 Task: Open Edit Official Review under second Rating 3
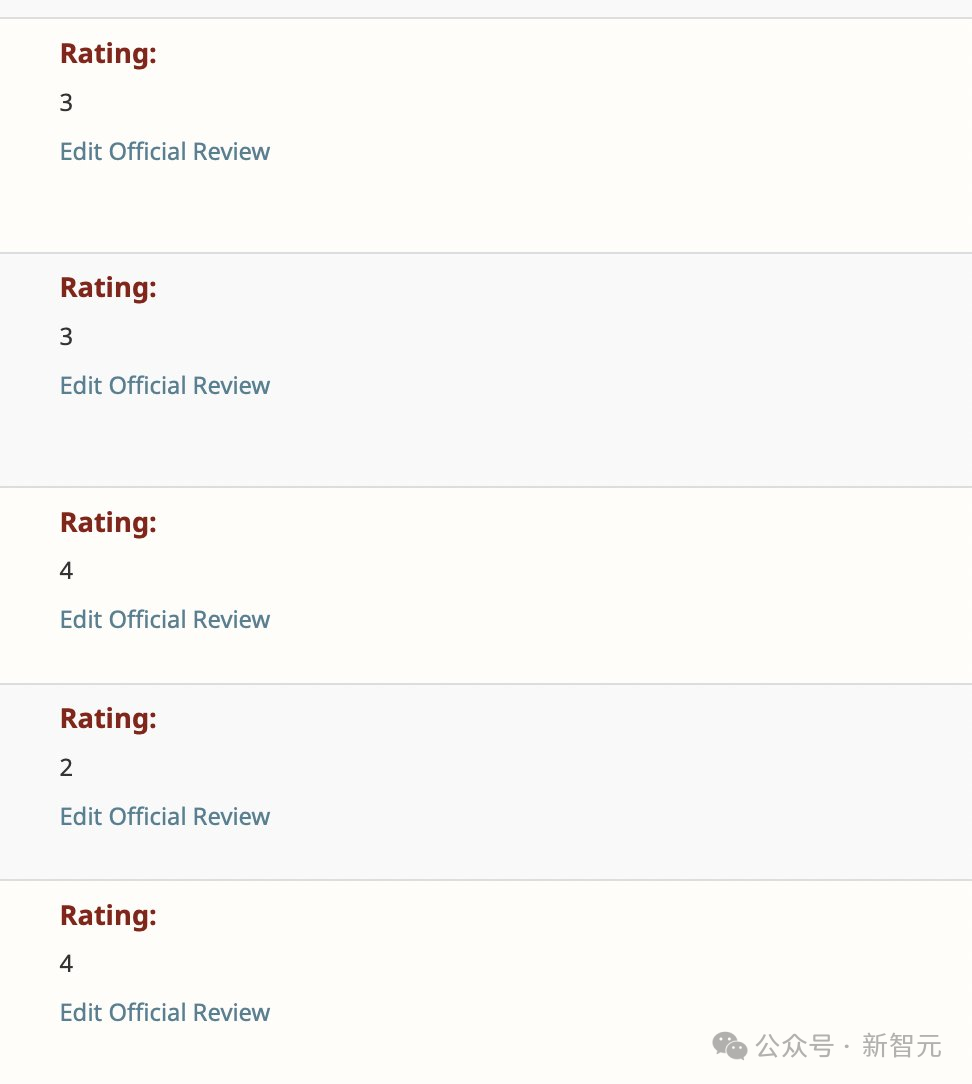click(x=165, y=385)
